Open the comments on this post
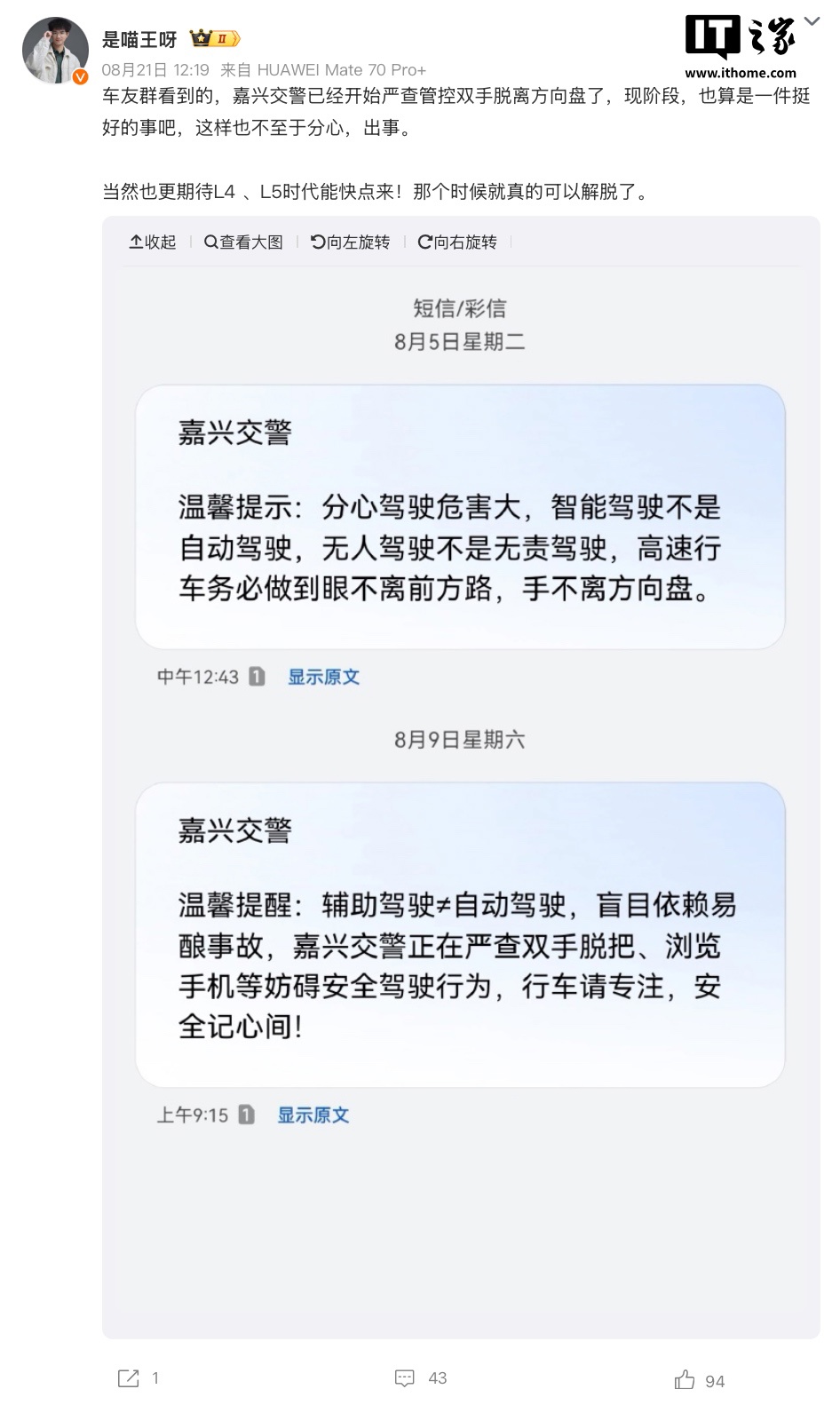 tap(420, 1378)
